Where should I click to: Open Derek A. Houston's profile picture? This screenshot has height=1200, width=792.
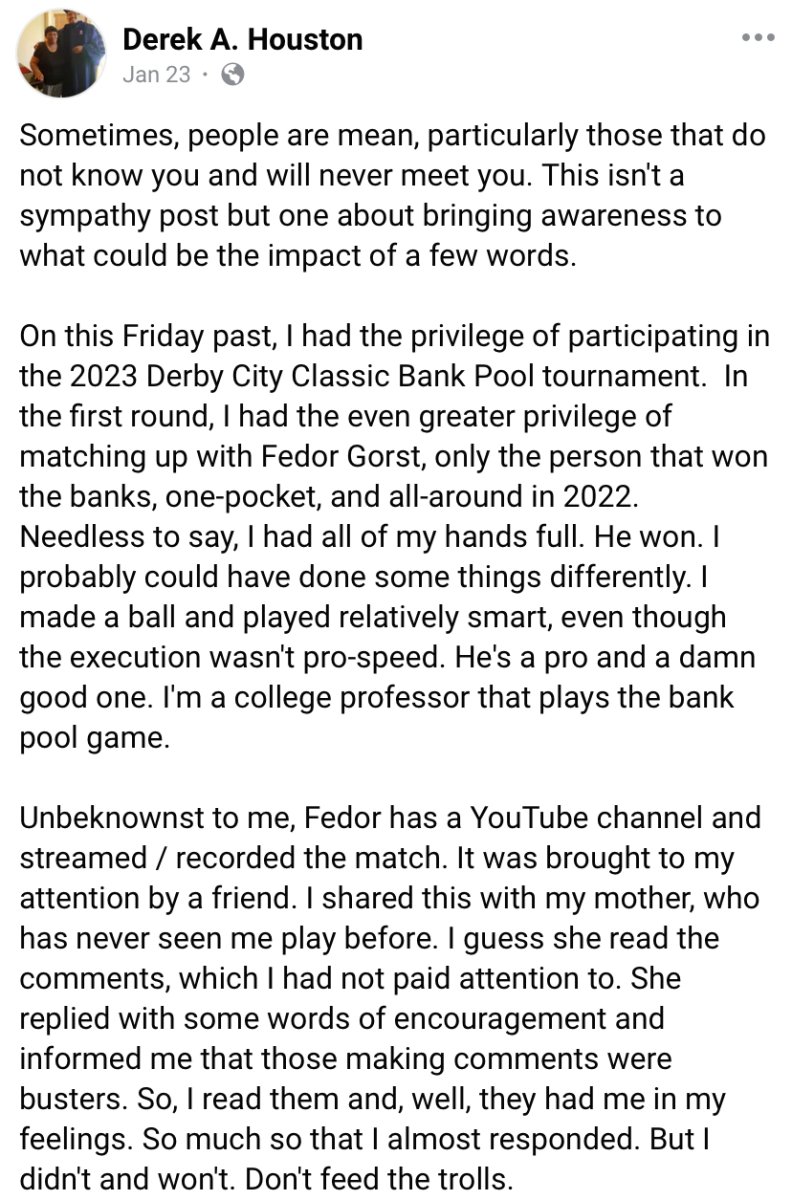62,53
